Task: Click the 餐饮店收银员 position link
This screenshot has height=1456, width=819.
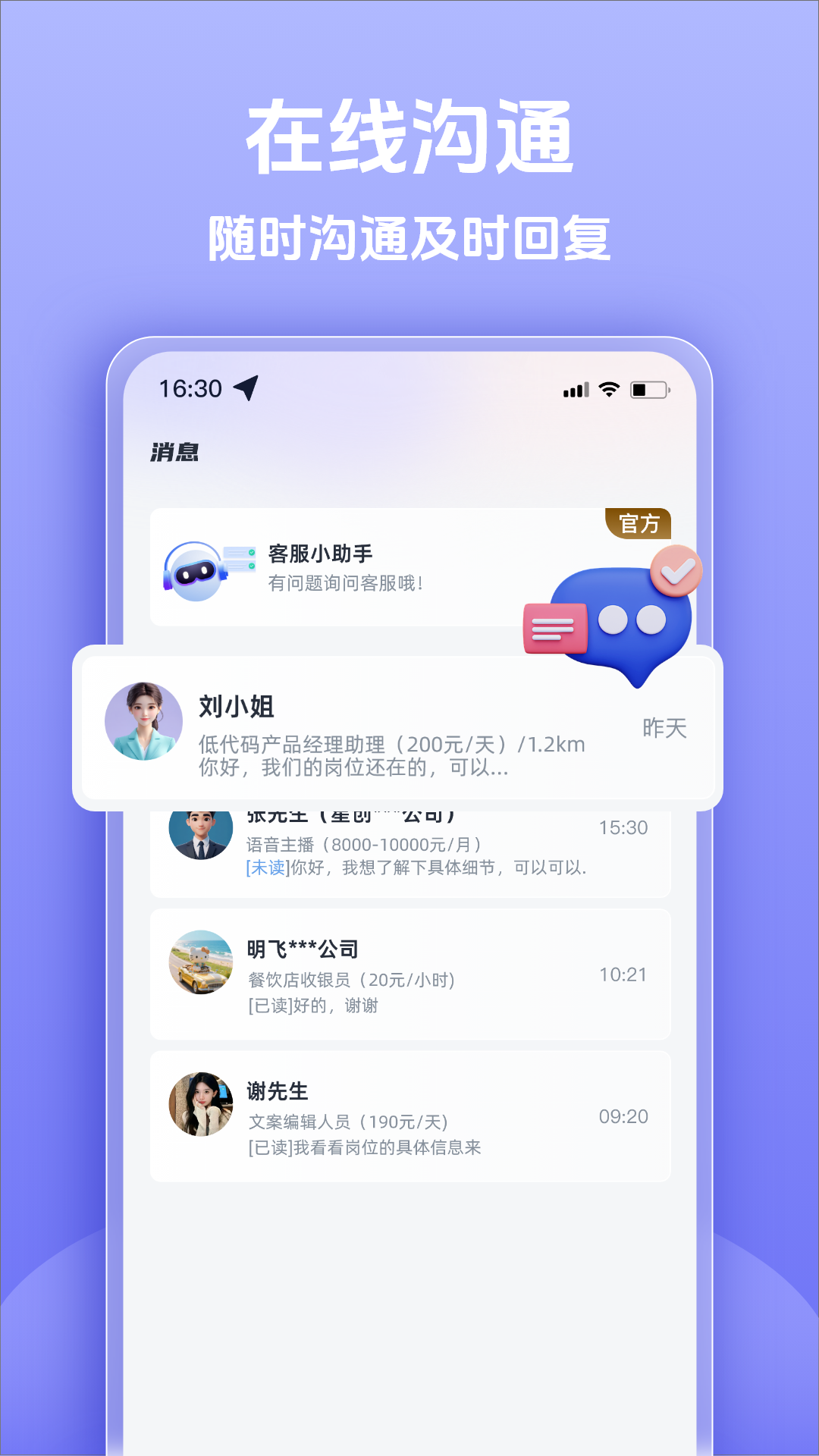Action: click(353, 979)
